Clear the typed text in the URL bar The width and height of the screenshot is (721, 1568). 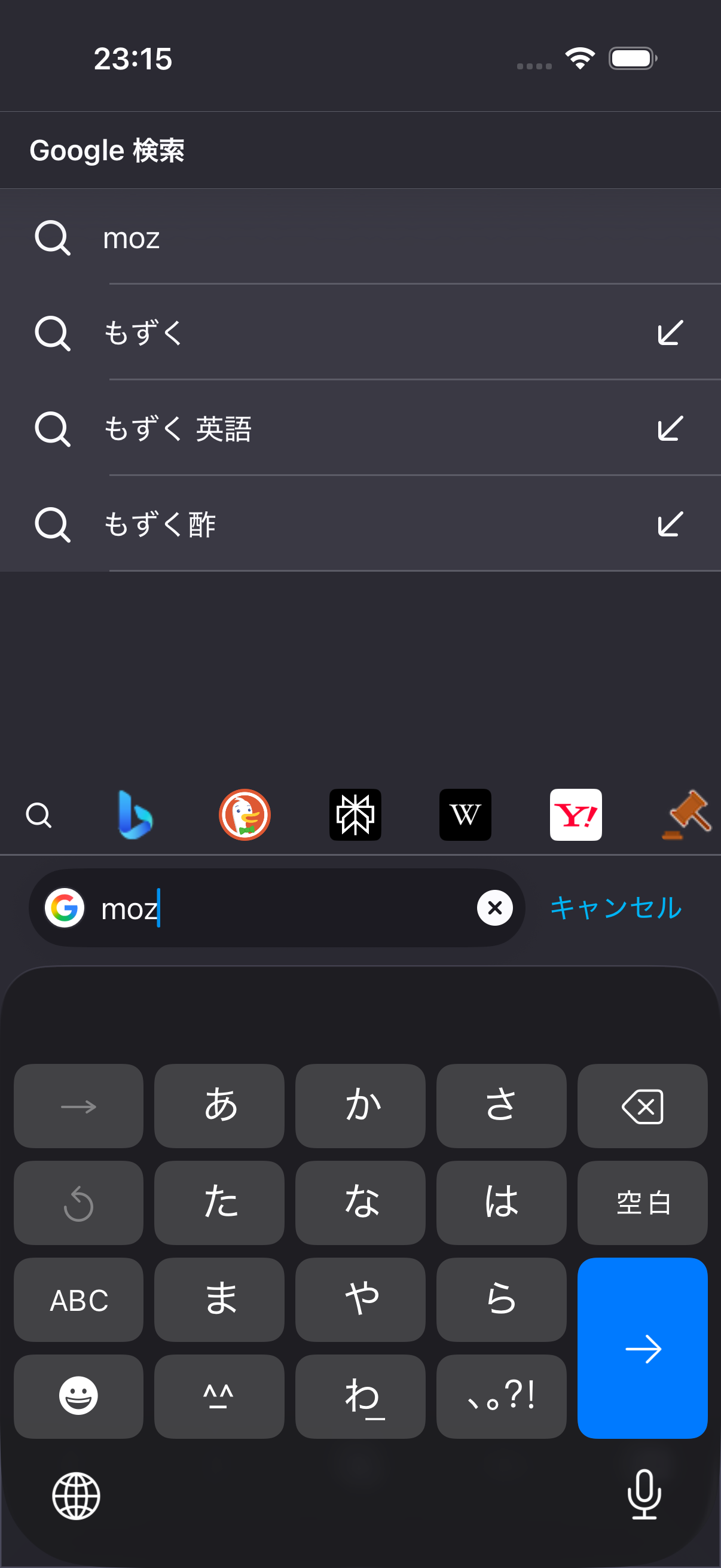click(494, 908)
